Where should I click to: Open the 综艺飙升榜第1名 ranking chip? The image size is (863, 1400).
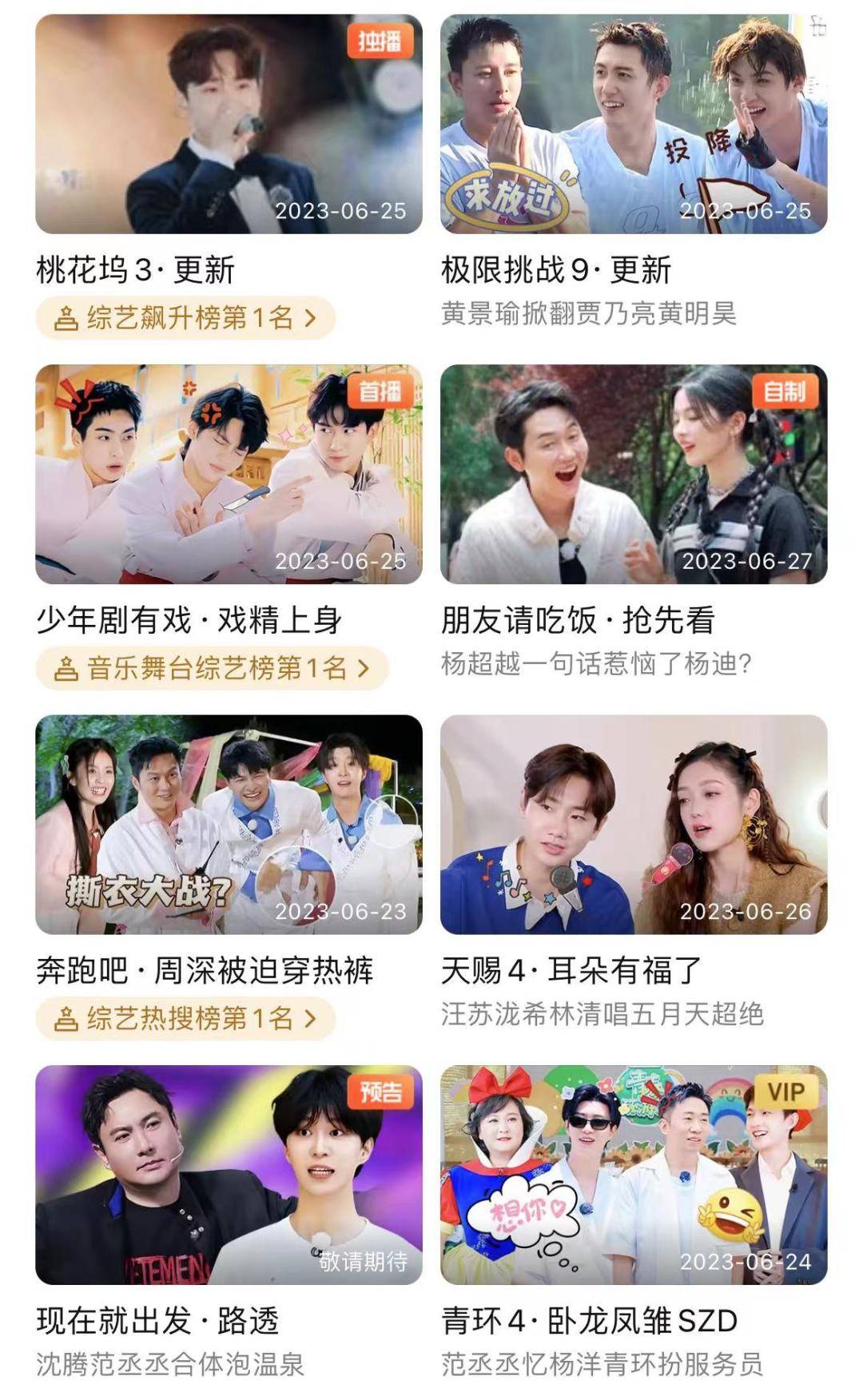pyautogui.click(x=185, y=319)
